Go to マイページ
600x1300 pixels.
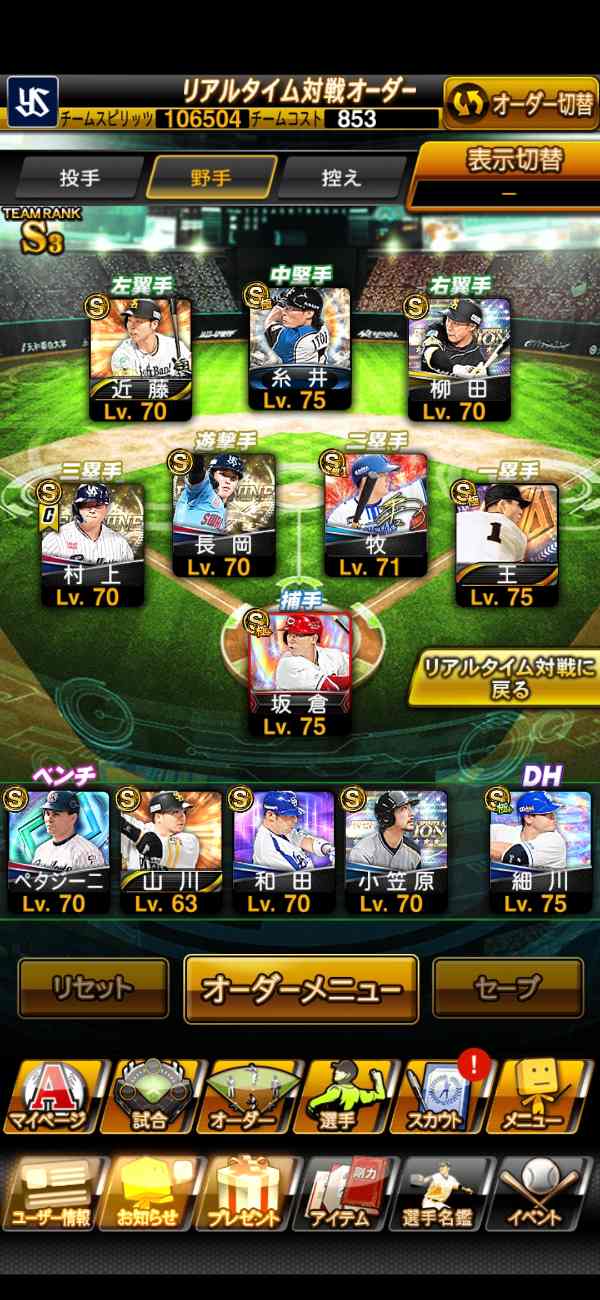point(49,1096)
